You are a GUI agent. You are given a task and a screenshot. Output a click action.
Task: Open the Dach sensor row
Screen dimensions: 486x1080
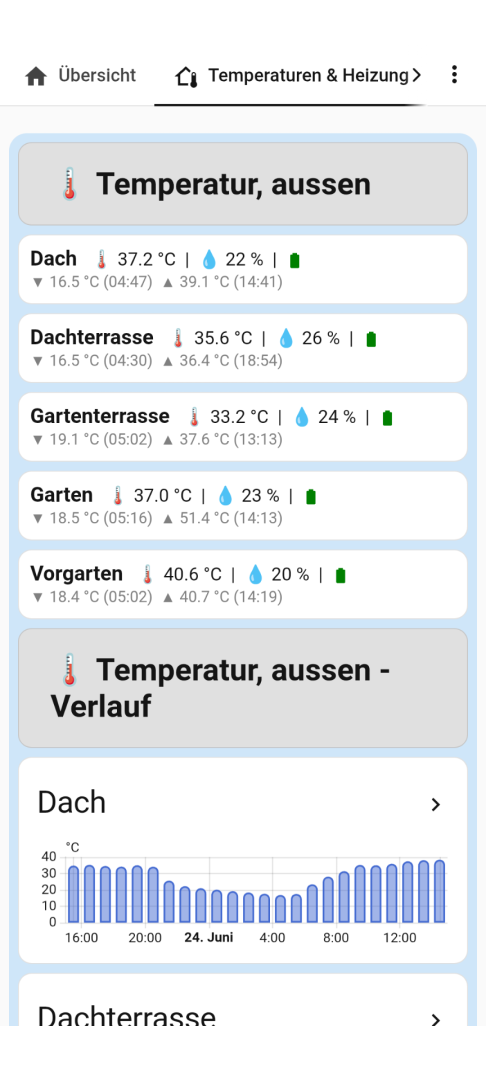coord(242,269)
